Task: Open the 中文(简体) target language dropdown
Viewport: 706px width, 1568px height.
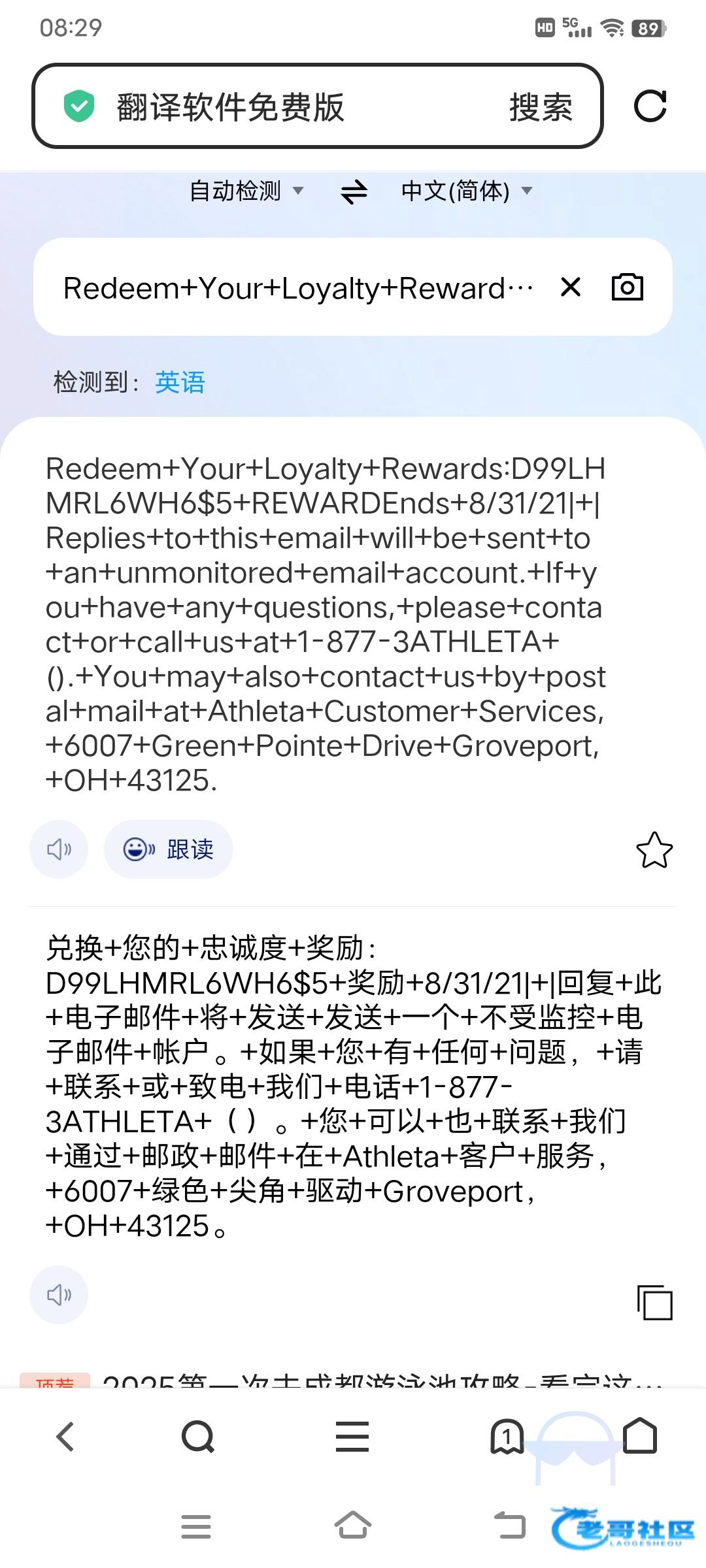Action: click(467, 191)
